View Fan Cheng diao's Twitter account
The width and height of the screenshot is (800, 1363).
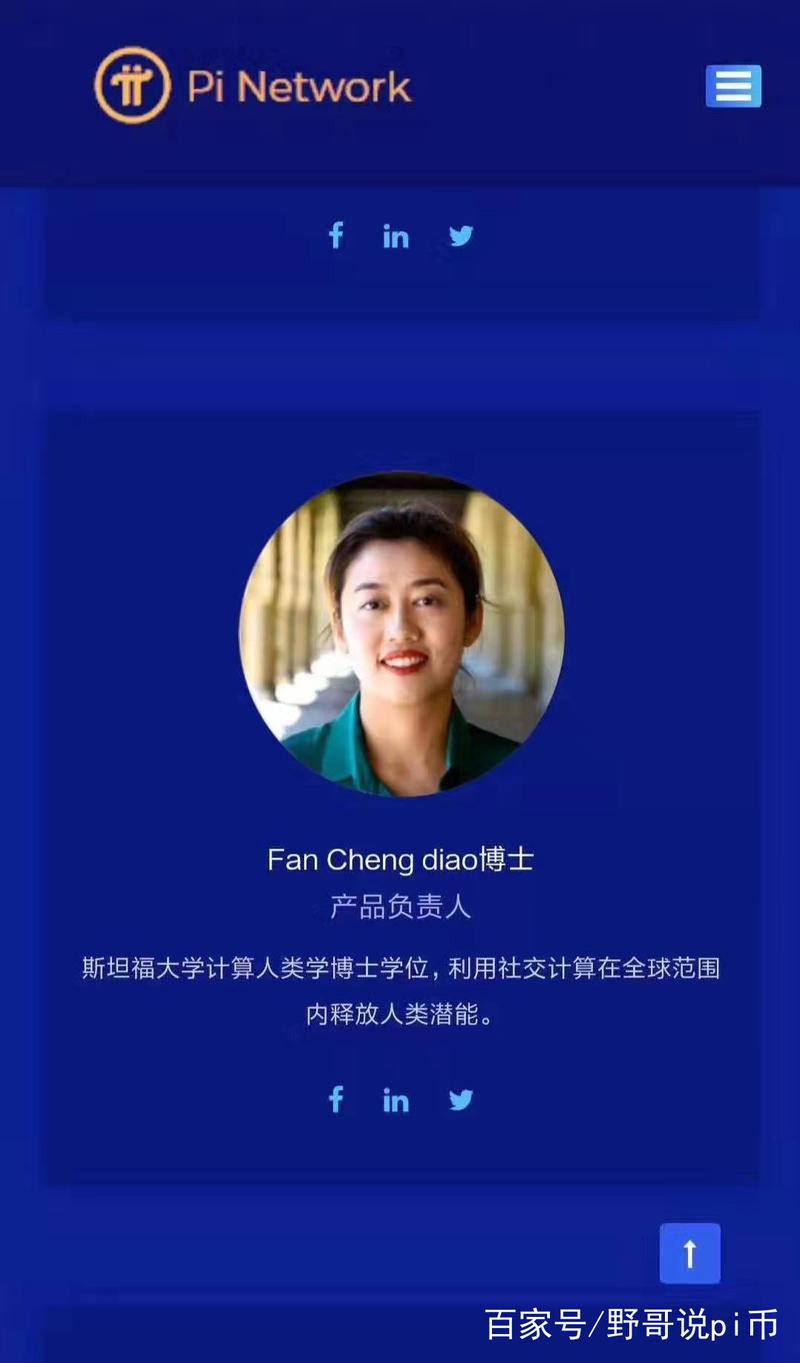click(460, 1100)
